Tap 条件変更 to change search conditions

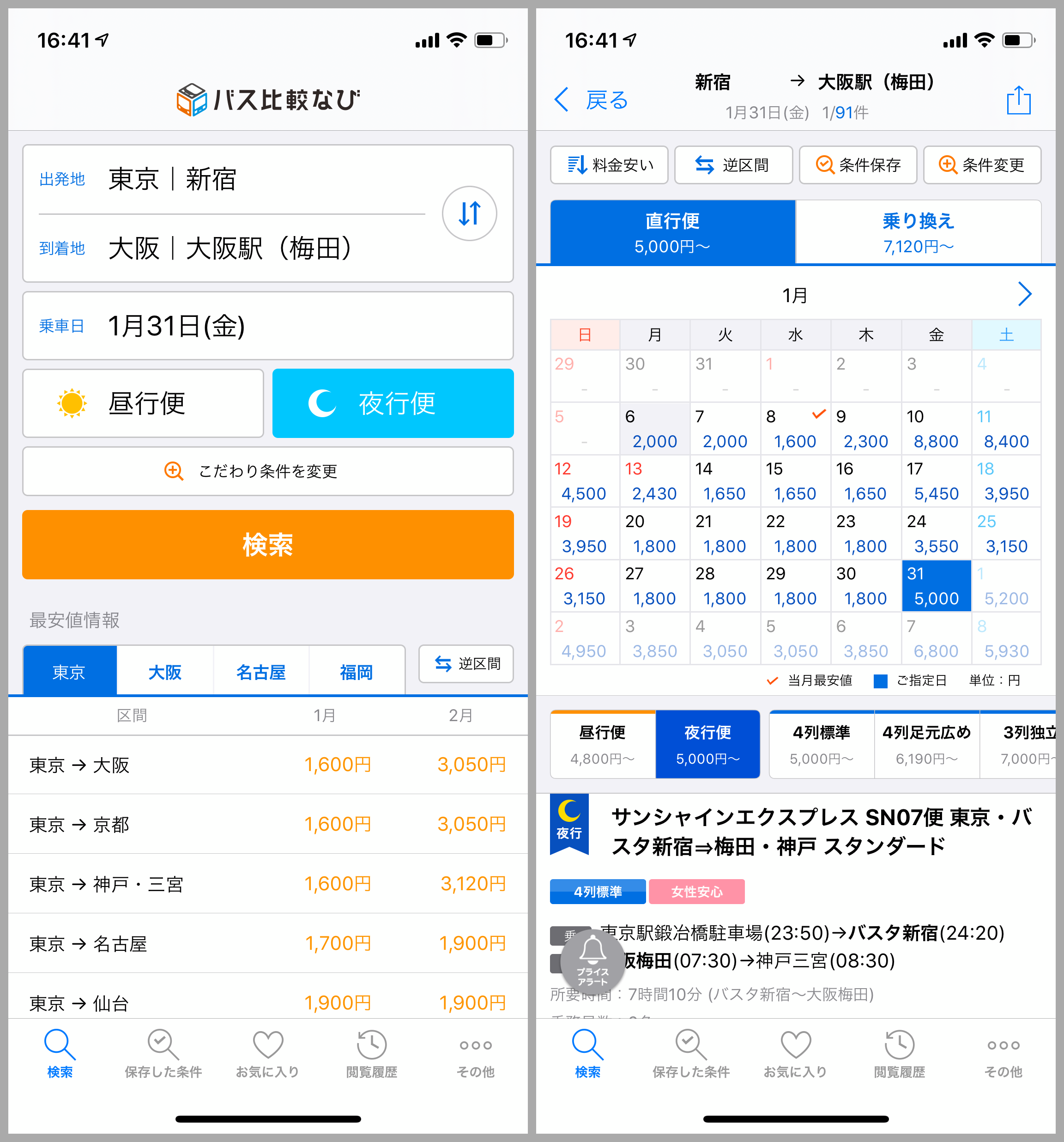pyautogui.click(x=982, y=165)
